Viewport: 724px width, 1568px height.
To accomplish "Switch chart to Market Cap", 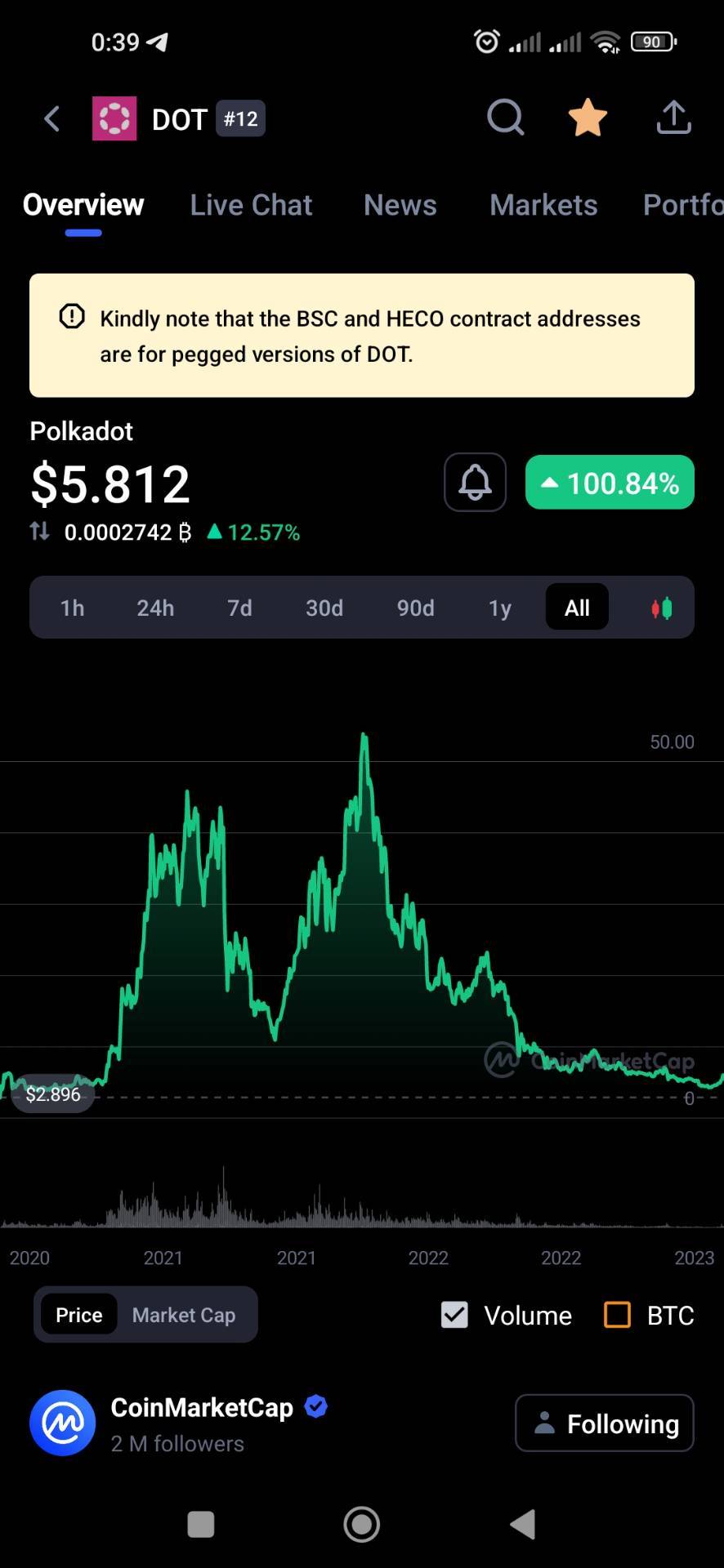I will click(x=184, y=1315).
